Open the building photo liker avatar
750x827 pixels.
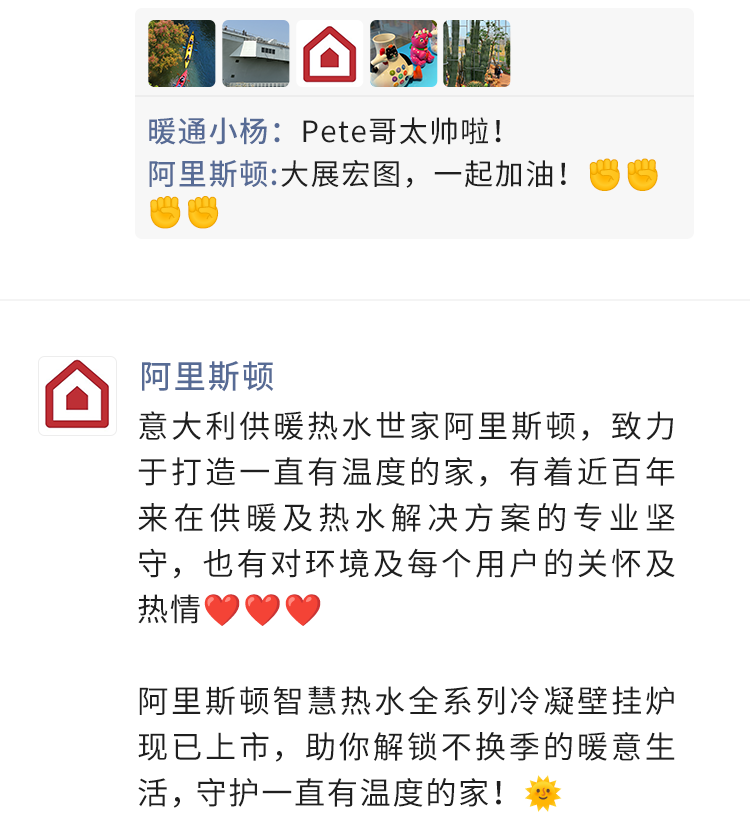(256, 53)
